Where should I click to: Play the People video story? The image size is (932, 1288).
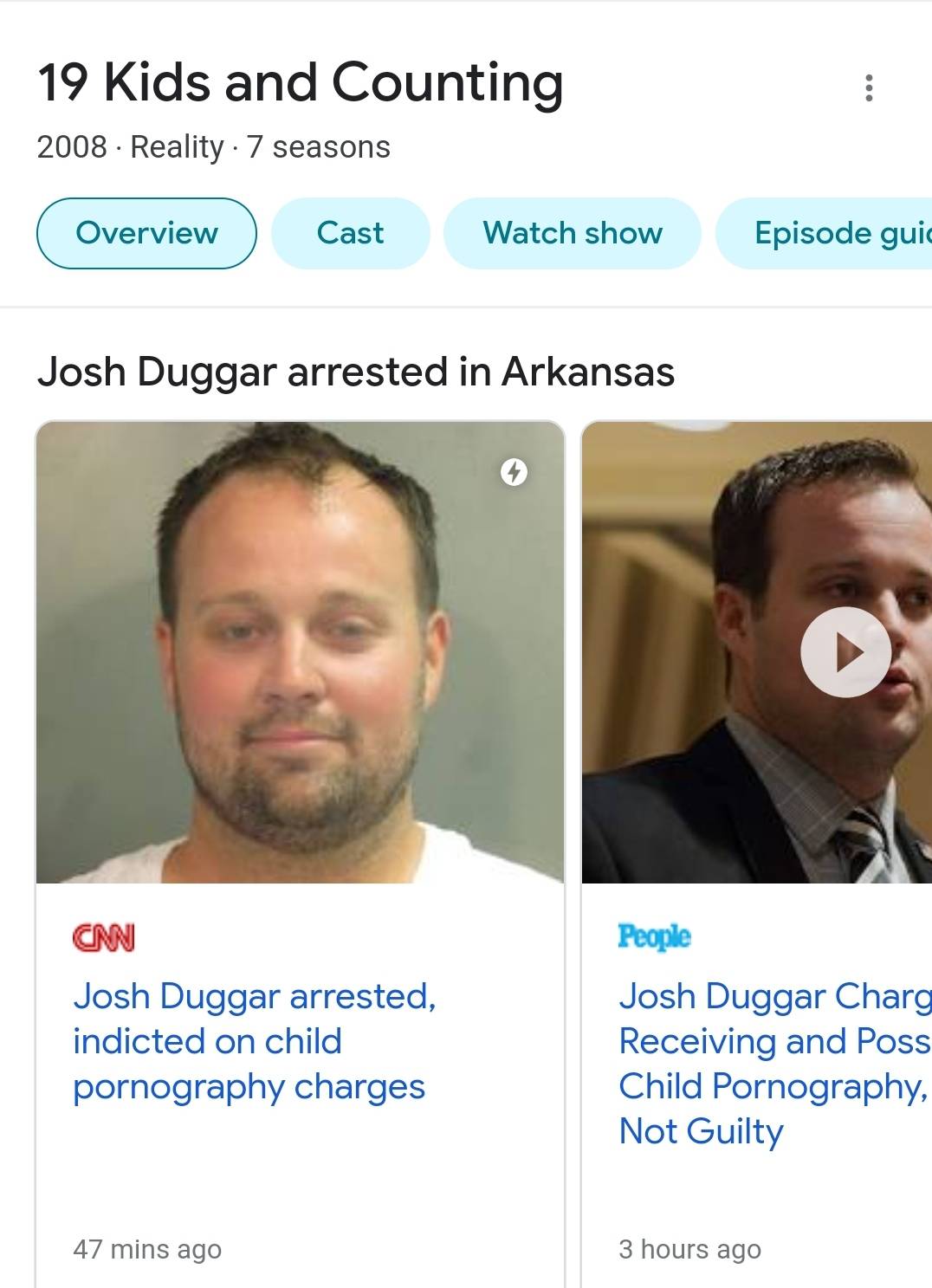click(845, 652)
